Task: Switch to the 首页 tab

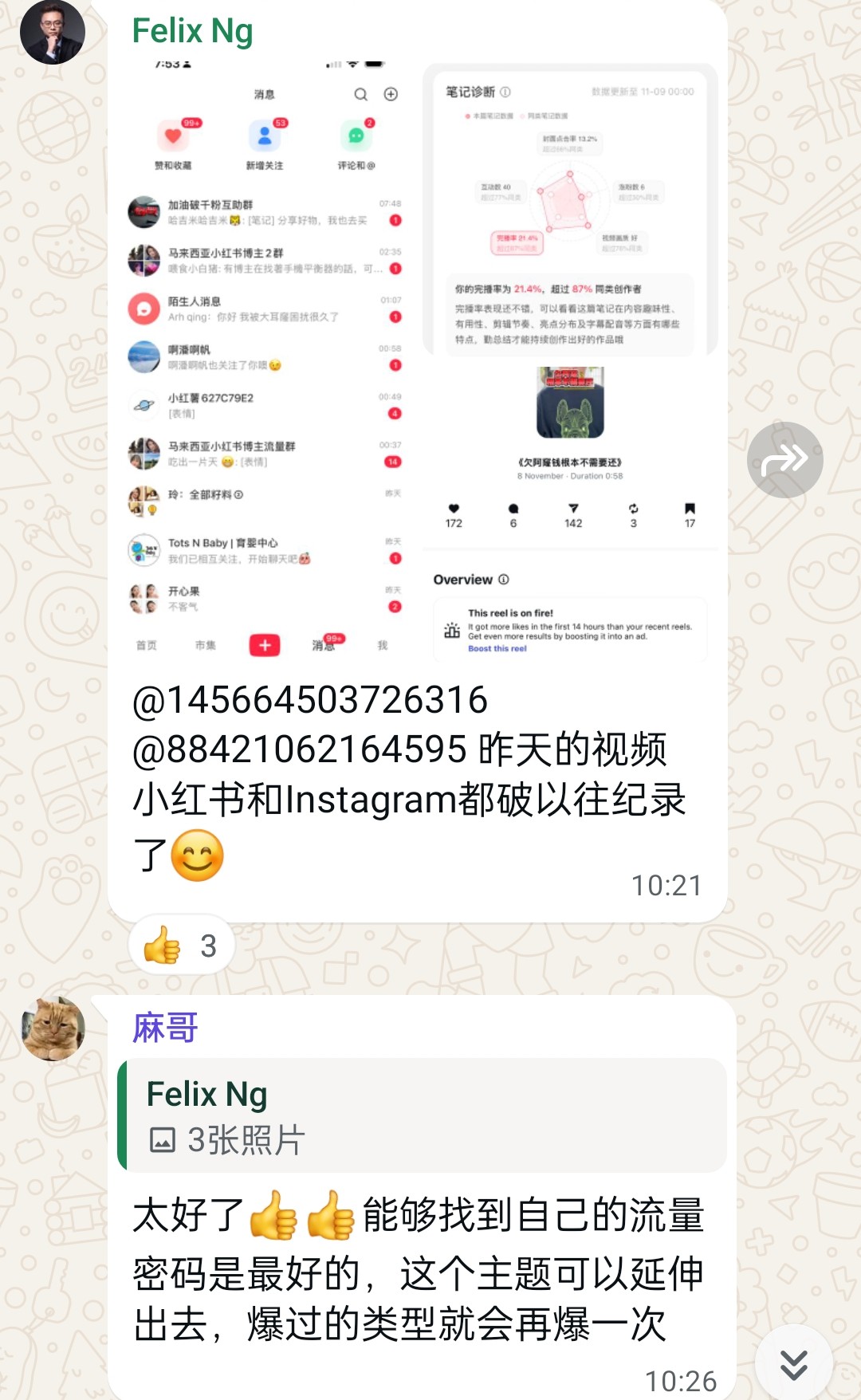Action: (x=145, y=646)
